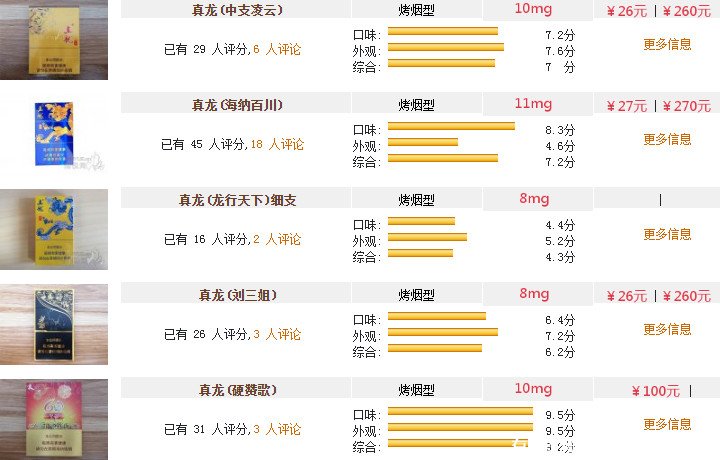Open 真龙(刘三姐) product page
Screen dimensions: 720x460
pos(236,295)
